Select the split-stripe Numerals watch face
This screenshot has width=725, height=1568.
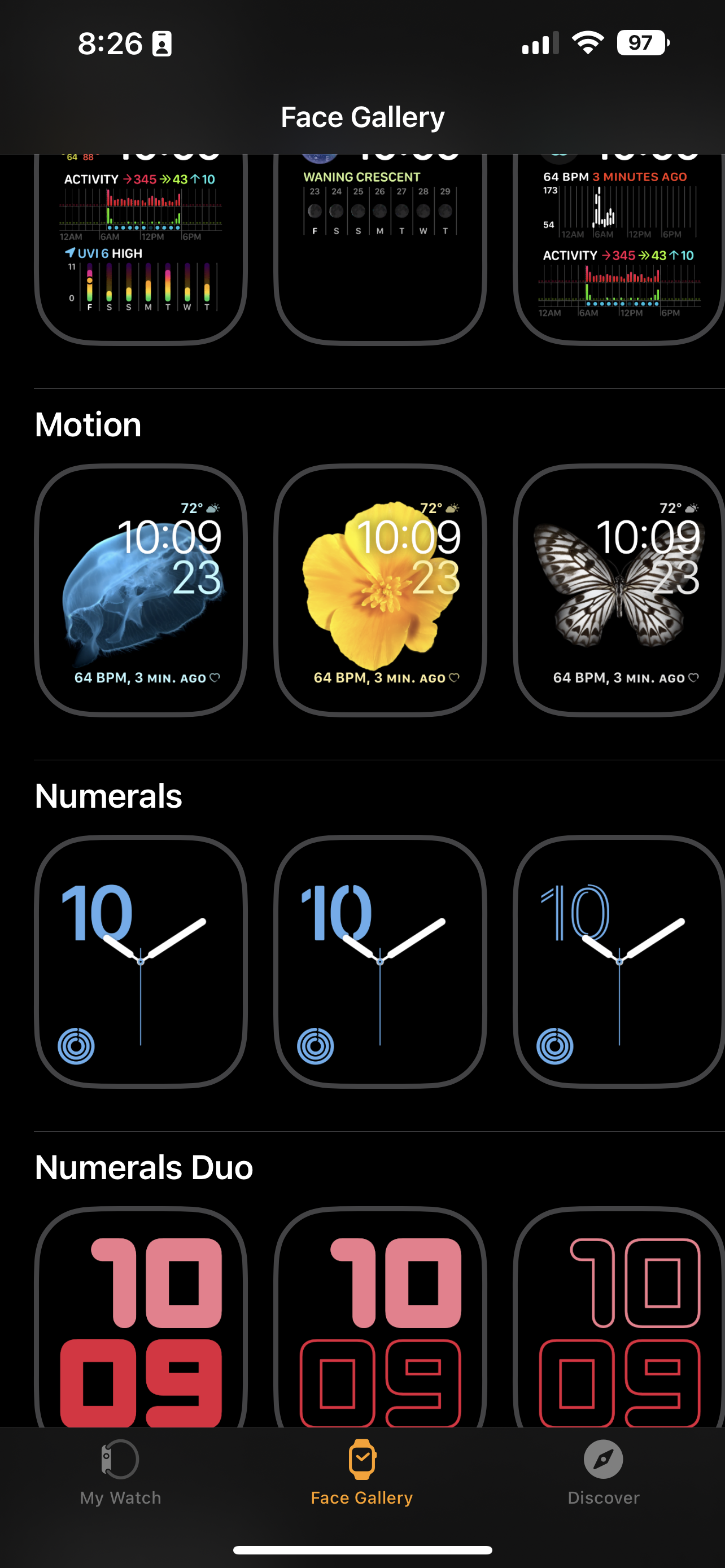click(380, 961)
